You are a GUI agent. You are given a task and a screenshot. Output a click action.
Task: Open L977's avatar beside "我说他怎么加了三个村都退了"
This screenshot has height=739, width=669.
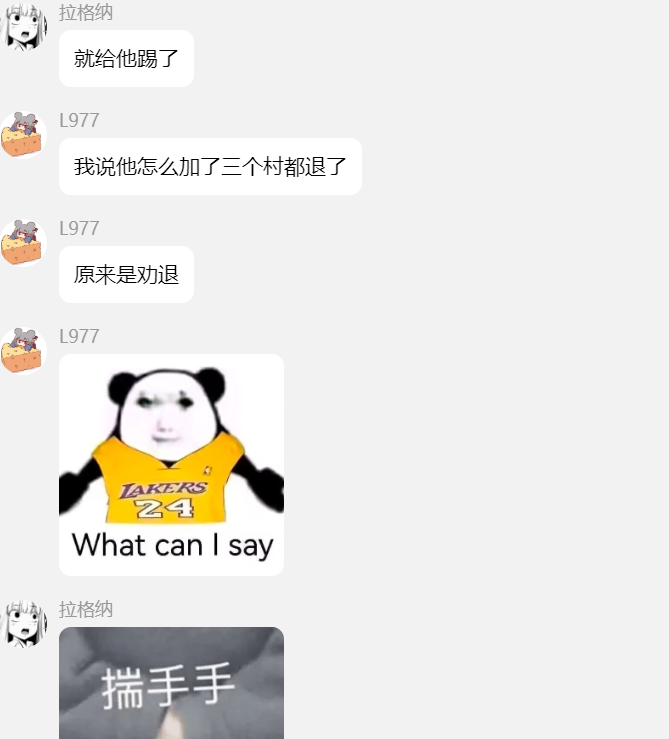pyautogui.click(x=23, y=135)
